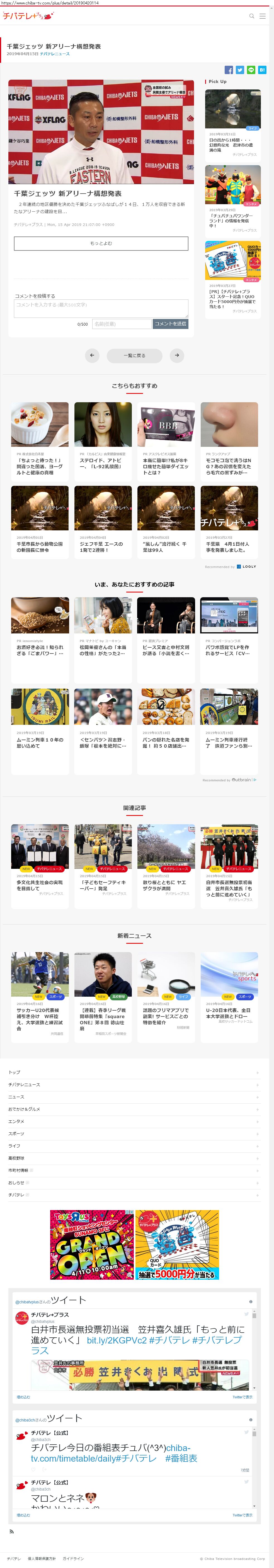
Task: Open the search icon in header
Action: pos(251,16)
